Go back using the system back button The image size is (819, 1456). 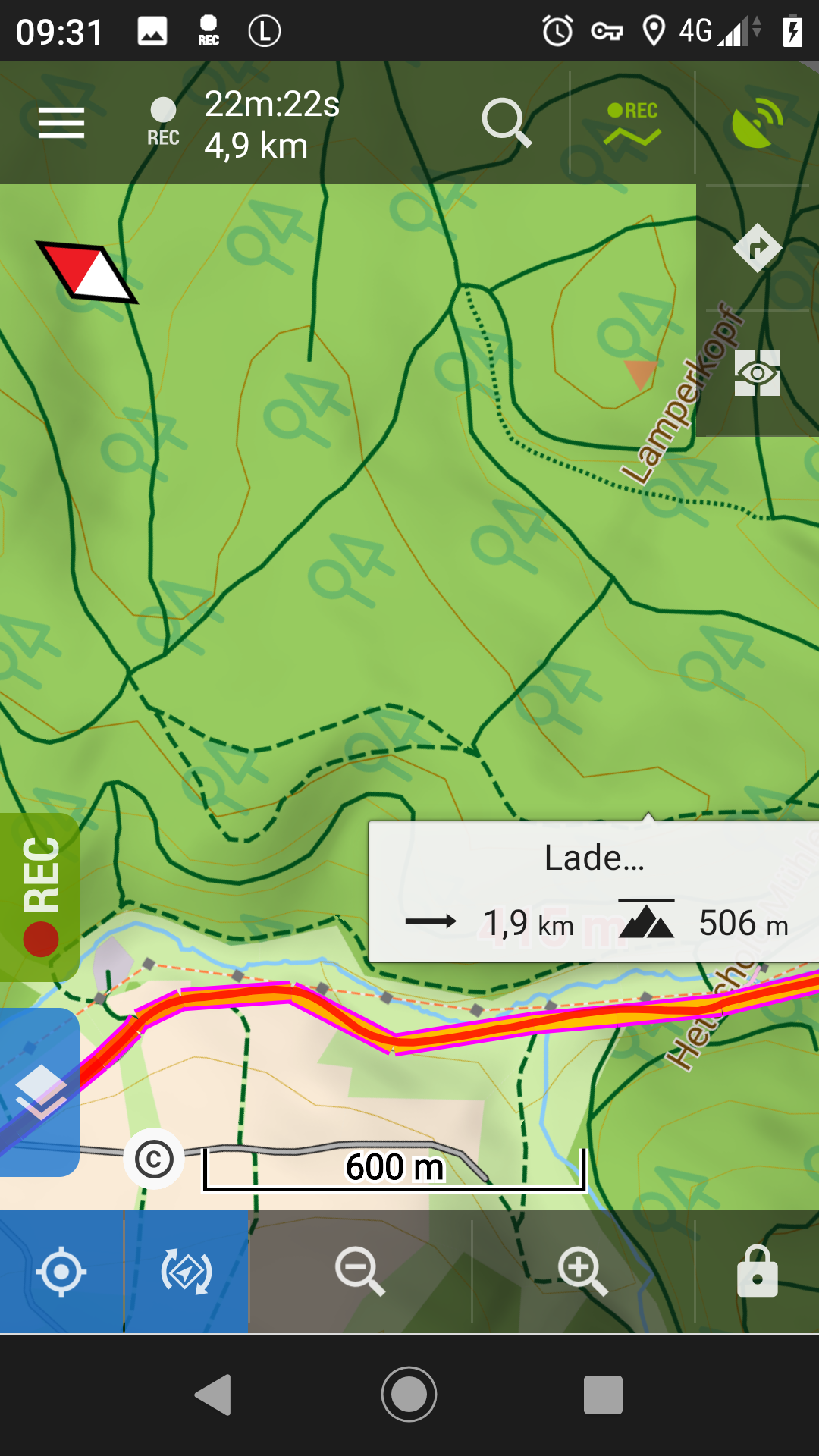point(214,1394)
